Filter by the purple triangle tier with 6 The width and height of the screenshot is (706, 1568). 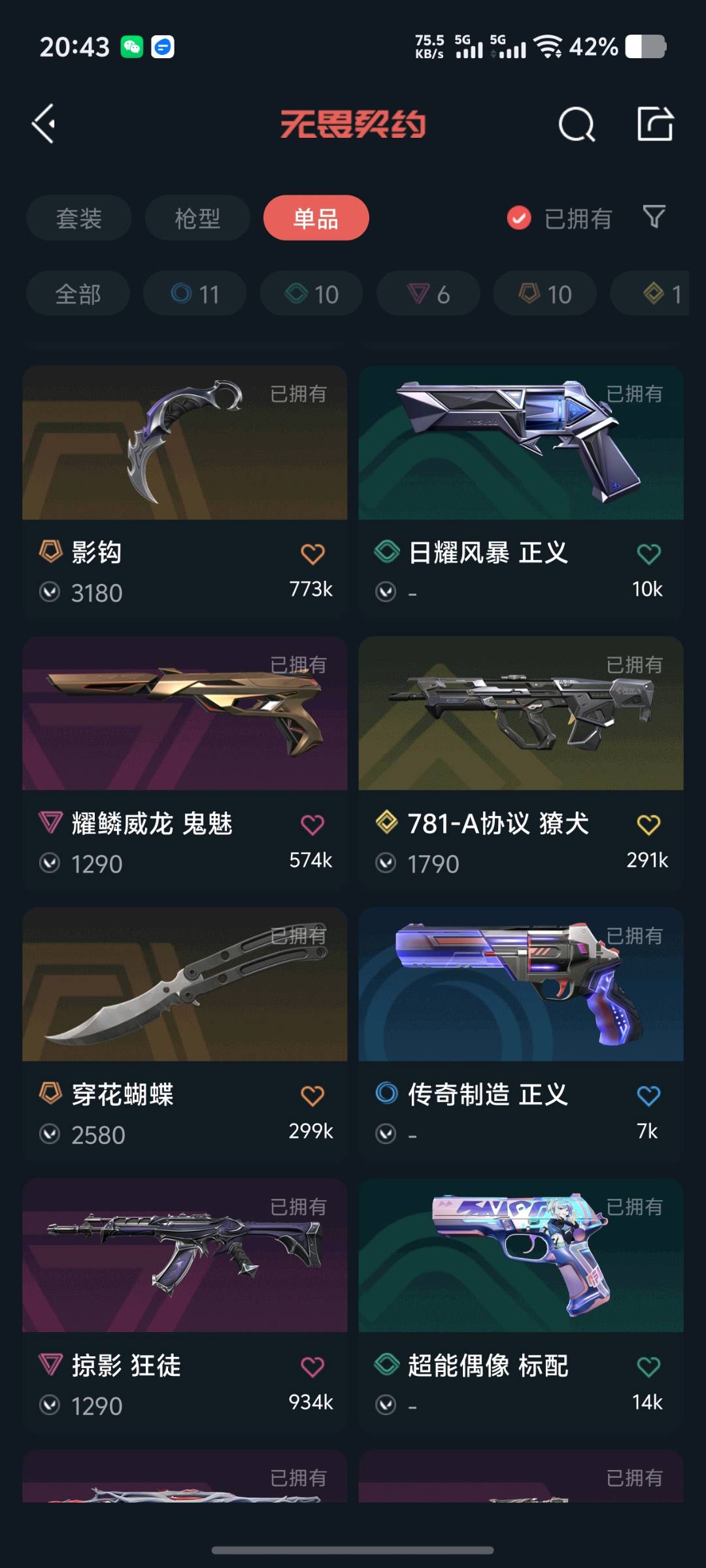coord(428,294)
